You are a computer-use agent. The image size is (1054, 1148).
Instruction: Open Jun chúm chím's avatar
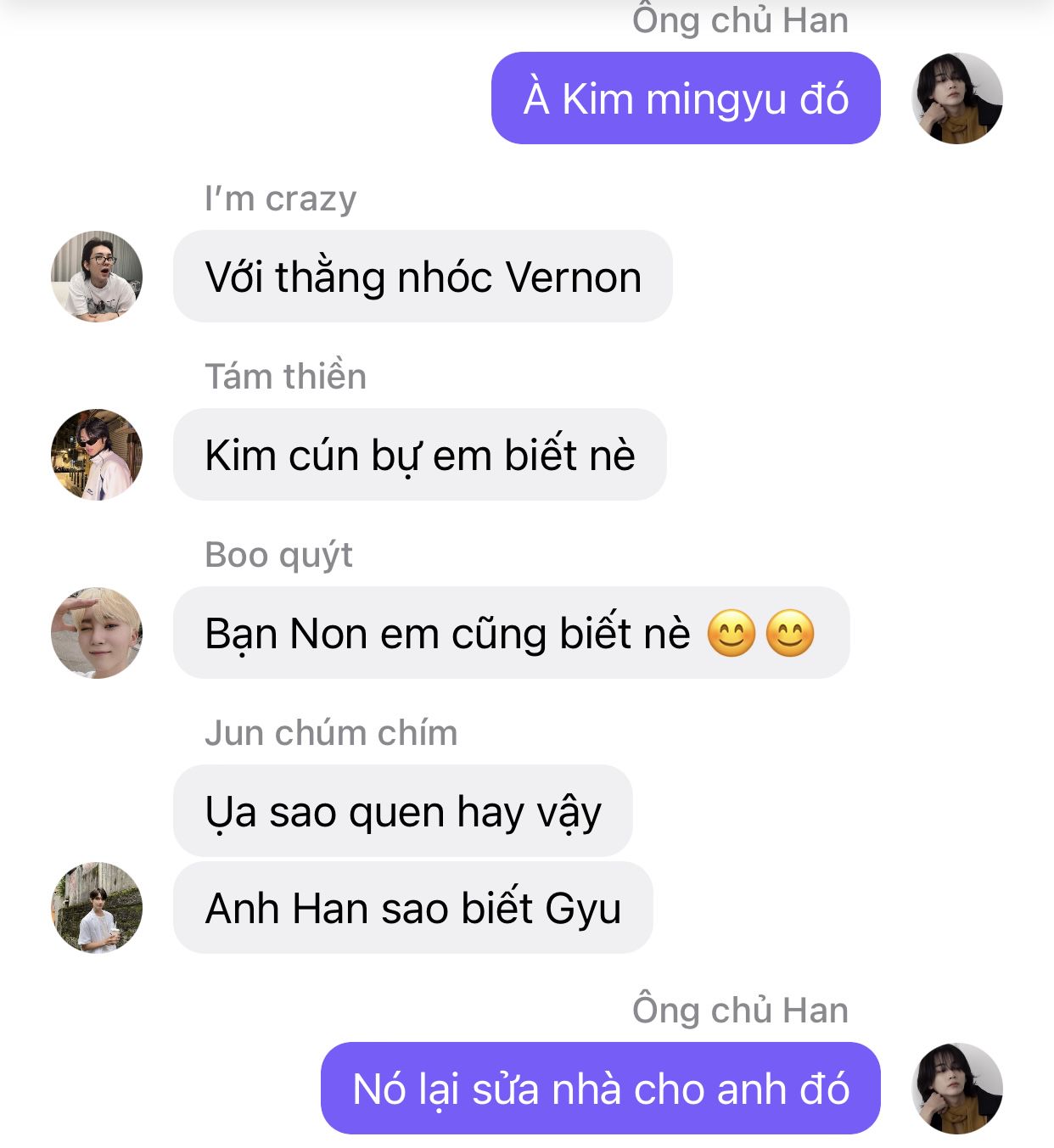coord(97,908)
